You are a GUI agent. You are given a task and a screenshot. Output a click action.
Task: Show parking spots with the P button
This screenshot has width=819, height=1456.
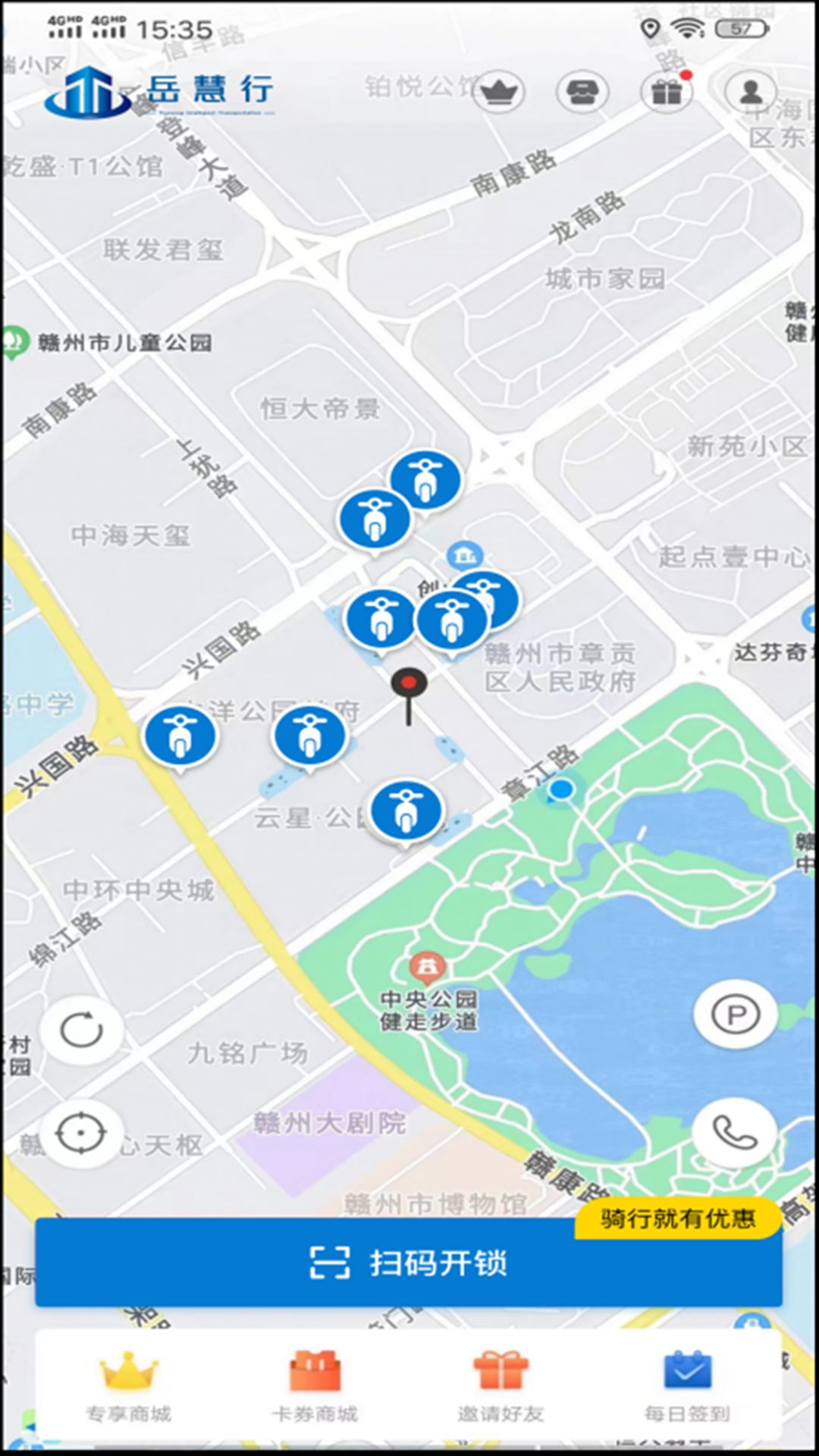coord(736,1015)
